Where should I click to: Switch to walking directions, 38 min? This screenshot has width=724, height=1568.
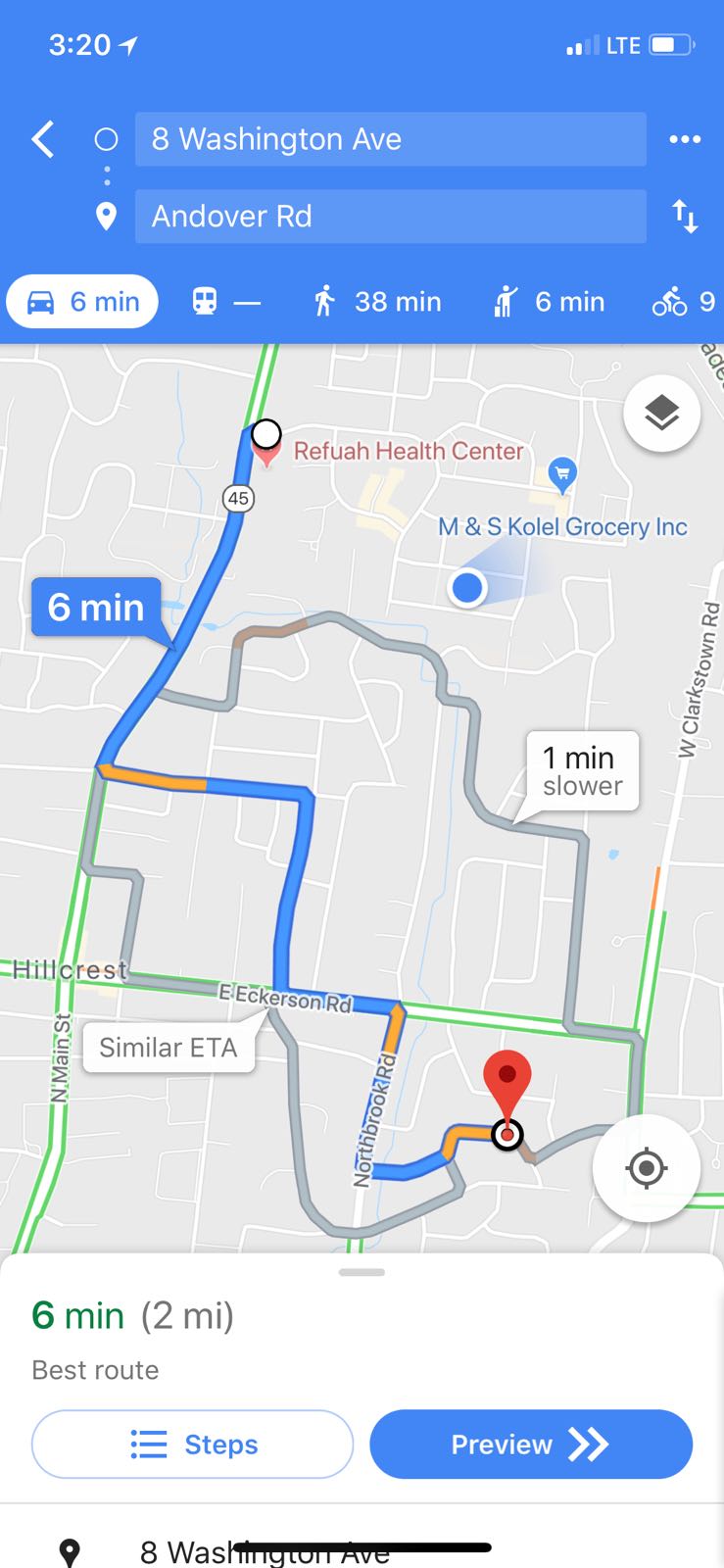(377, 302)
